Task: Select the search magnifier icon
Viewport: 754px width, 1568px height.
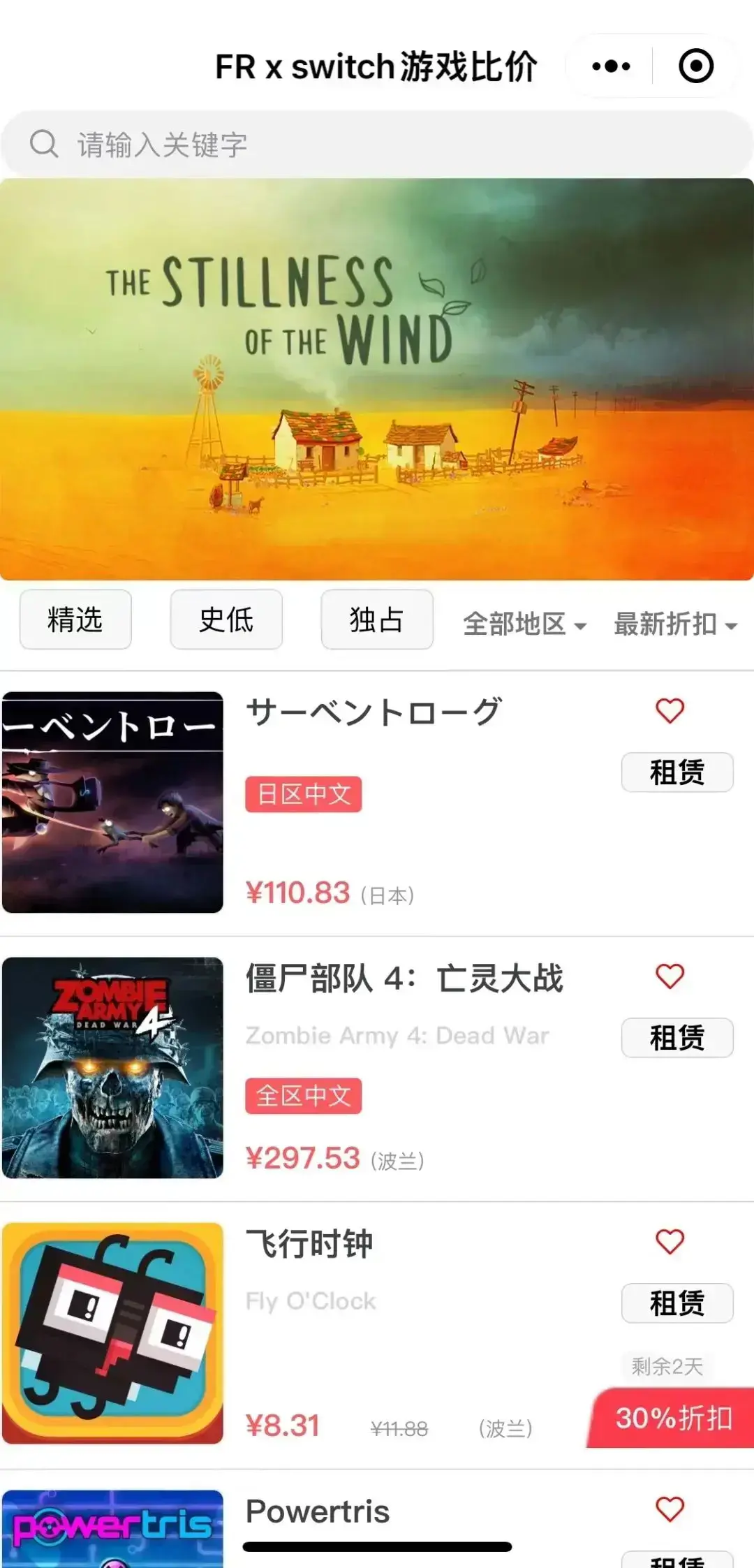Action: click(45, 142)
